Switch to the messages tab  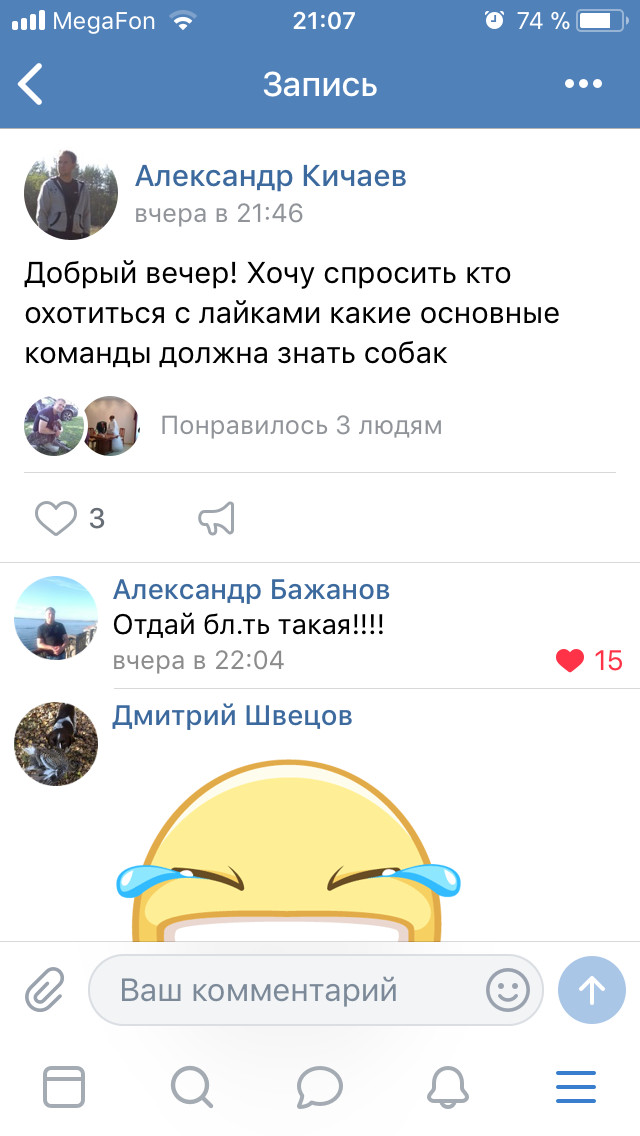[320, 1086]
